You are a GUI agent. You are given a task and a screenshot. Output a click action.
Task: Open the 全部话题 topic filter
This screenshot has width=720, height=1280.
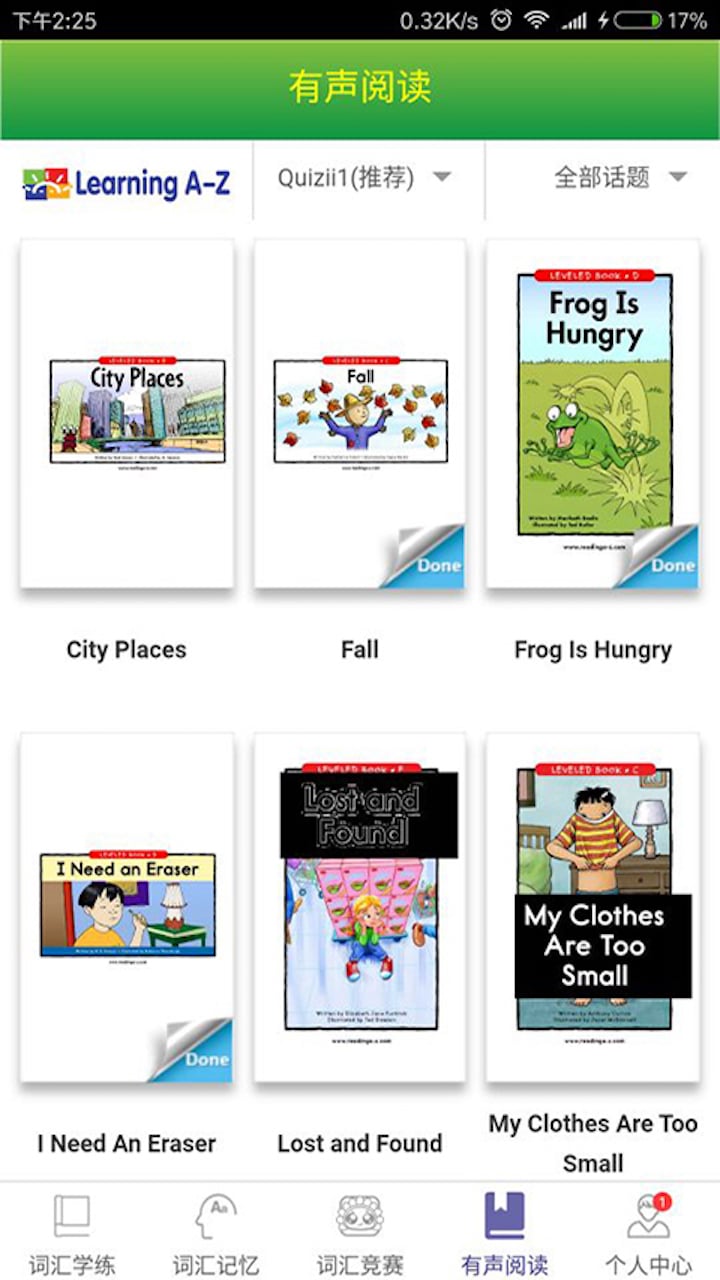pos(620,178)
